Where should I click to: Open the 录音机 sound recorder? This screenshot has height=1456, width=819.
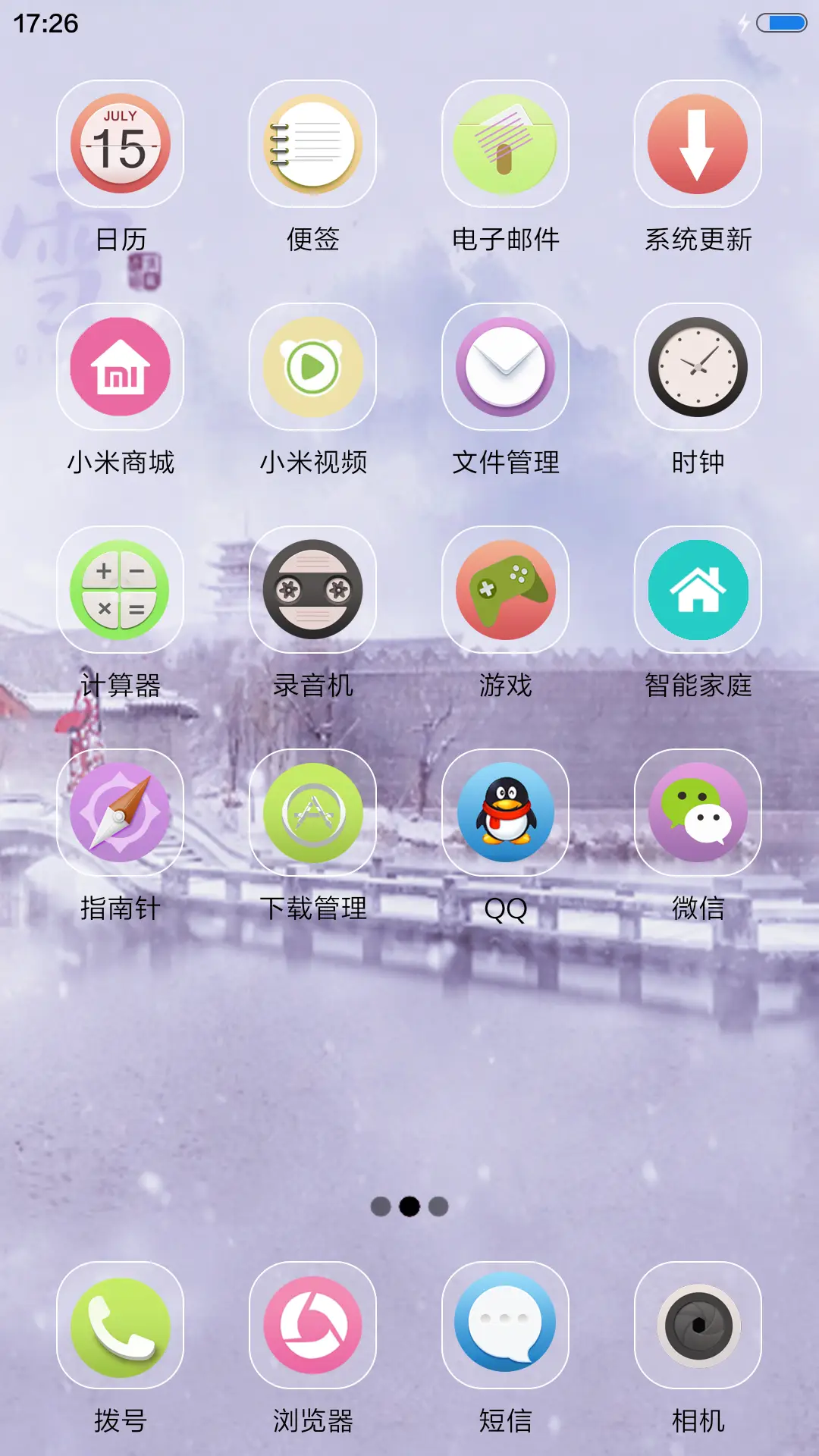(x=312, y=590)
